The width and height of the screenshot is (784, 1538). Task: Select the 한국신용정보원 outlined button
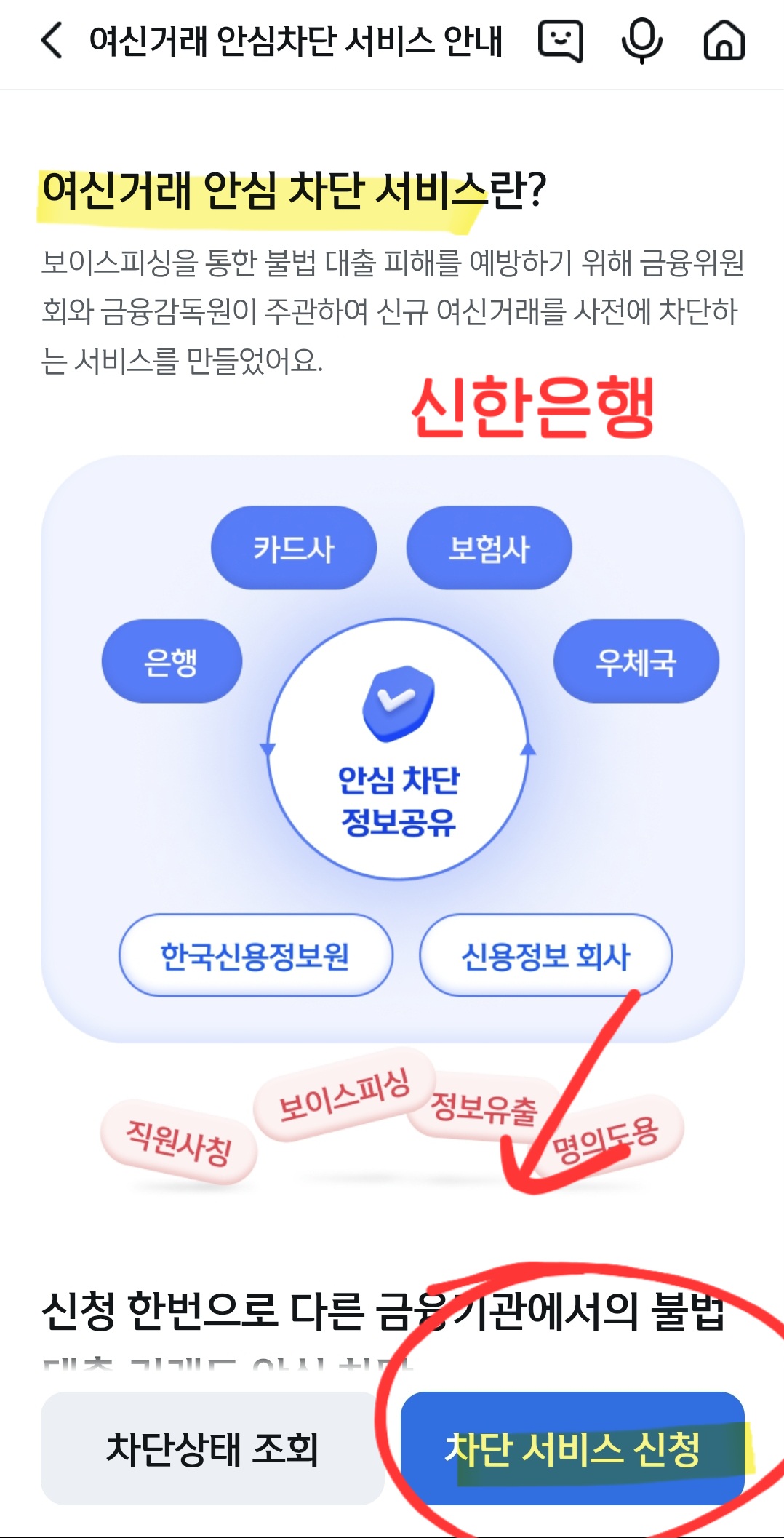(255, 957)
